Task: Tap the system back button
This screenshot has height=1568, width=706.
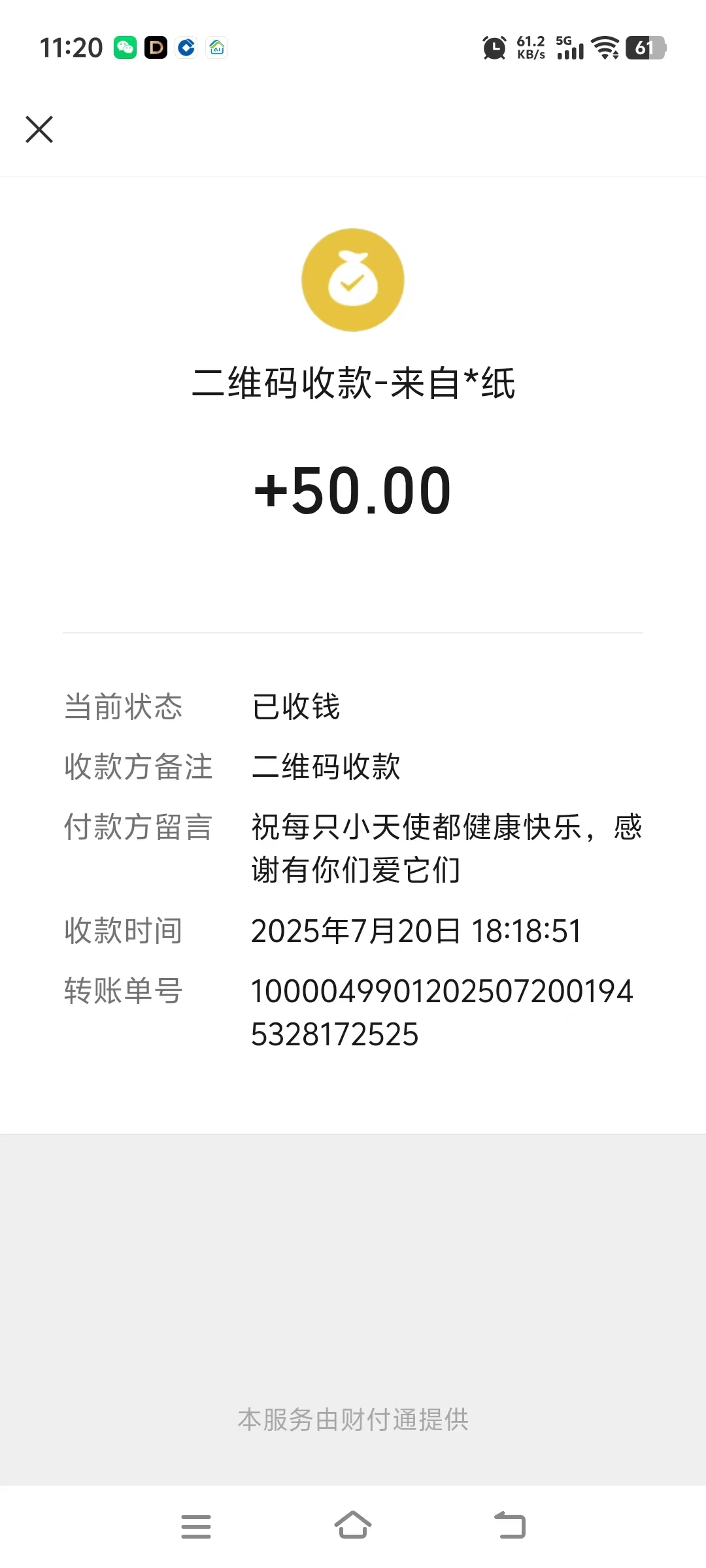Action: [510, 1525]
